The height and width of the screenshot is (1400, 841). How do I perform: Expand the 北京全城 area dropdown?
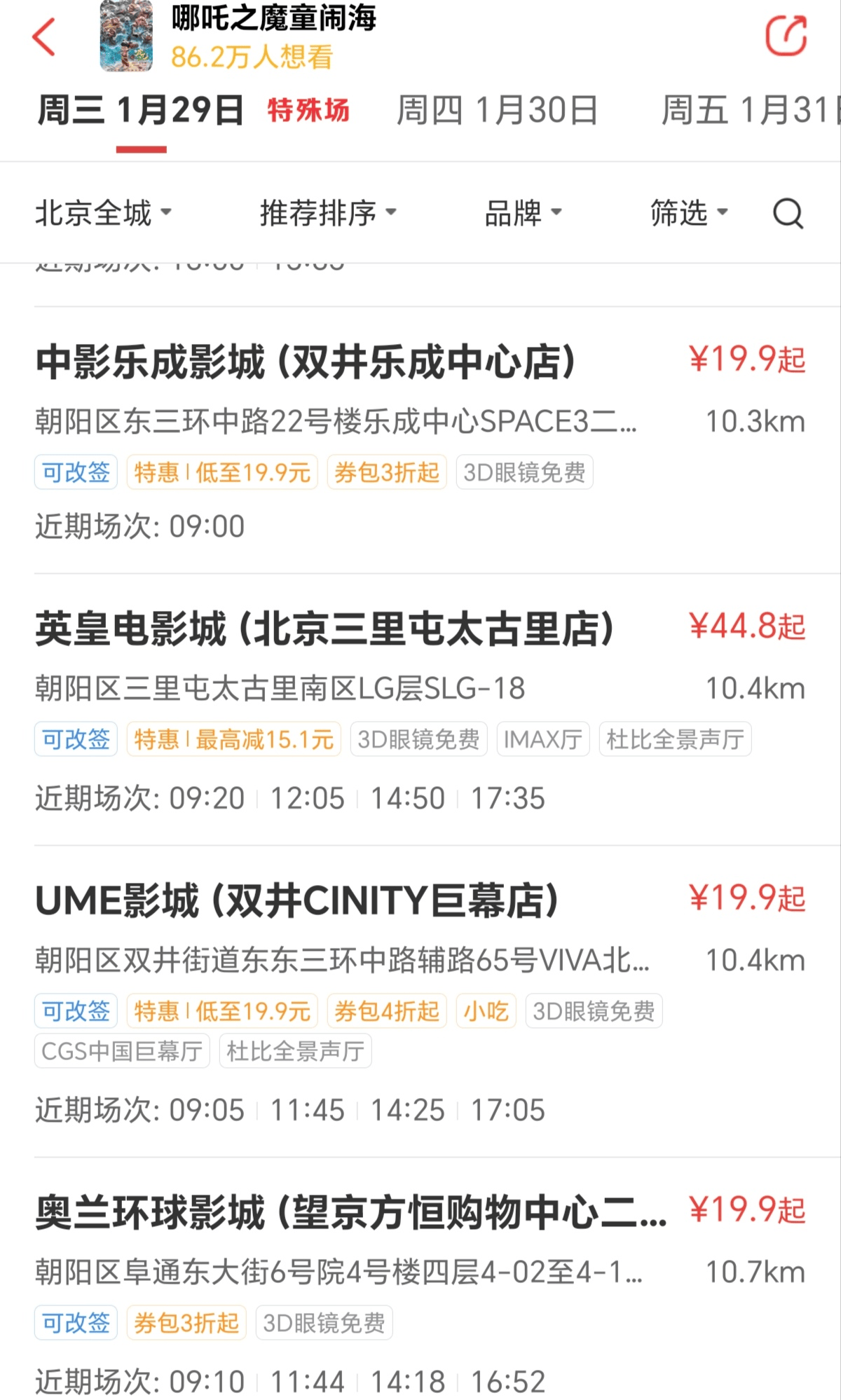(103, 213)
